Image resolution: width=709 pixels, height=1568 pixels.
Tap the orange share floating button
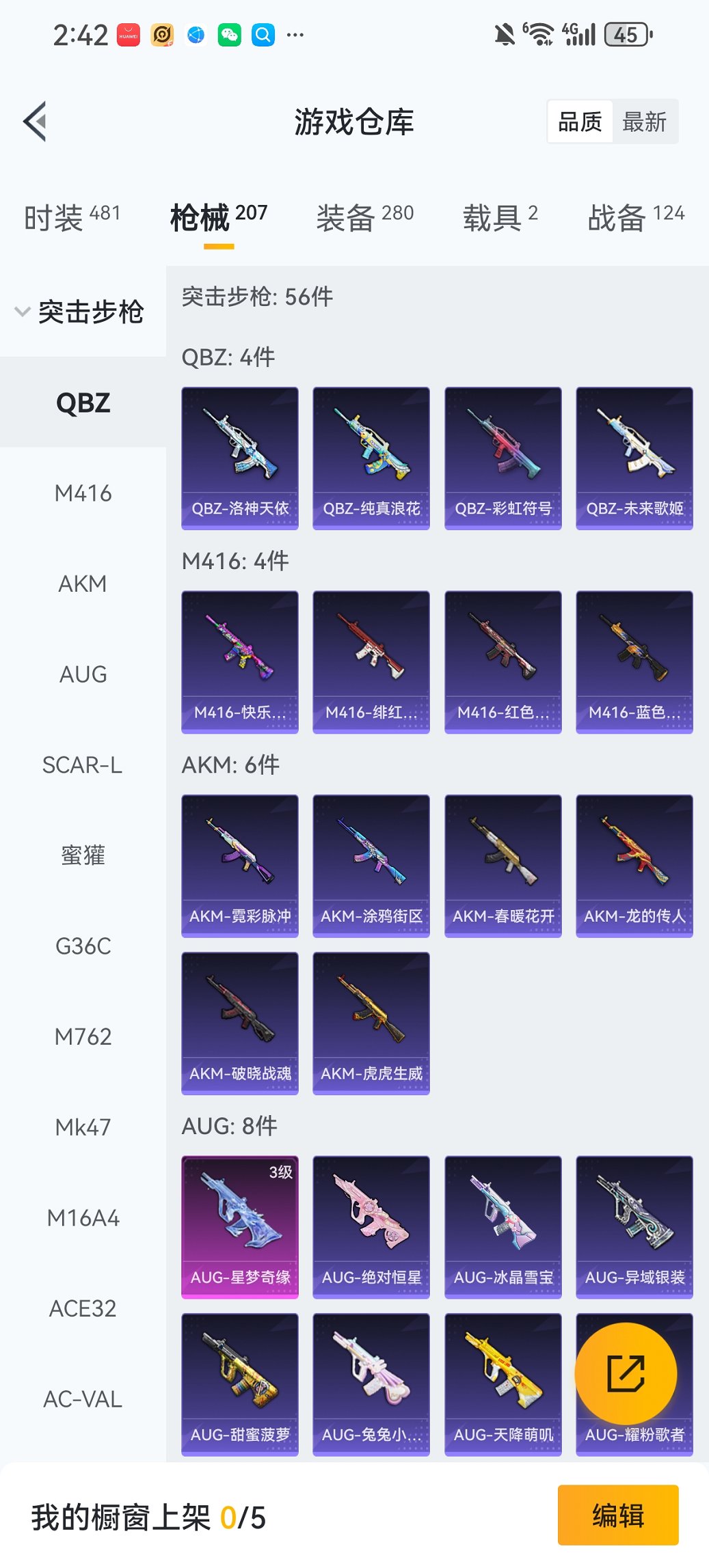click(x=626, y=1373)
